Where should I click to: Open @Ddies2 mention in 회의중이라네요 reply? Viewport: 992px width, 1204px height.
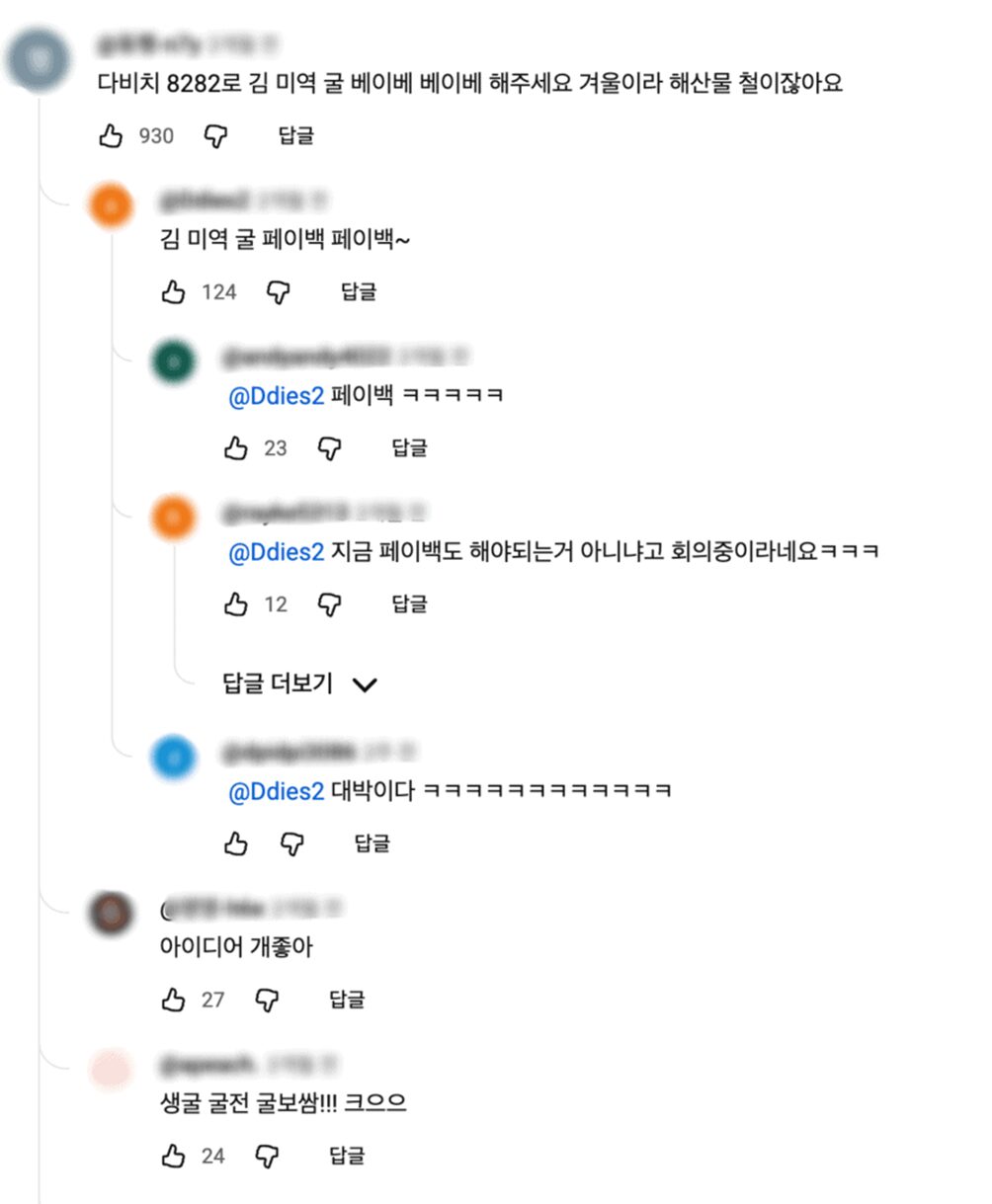[x=277, y=553]
